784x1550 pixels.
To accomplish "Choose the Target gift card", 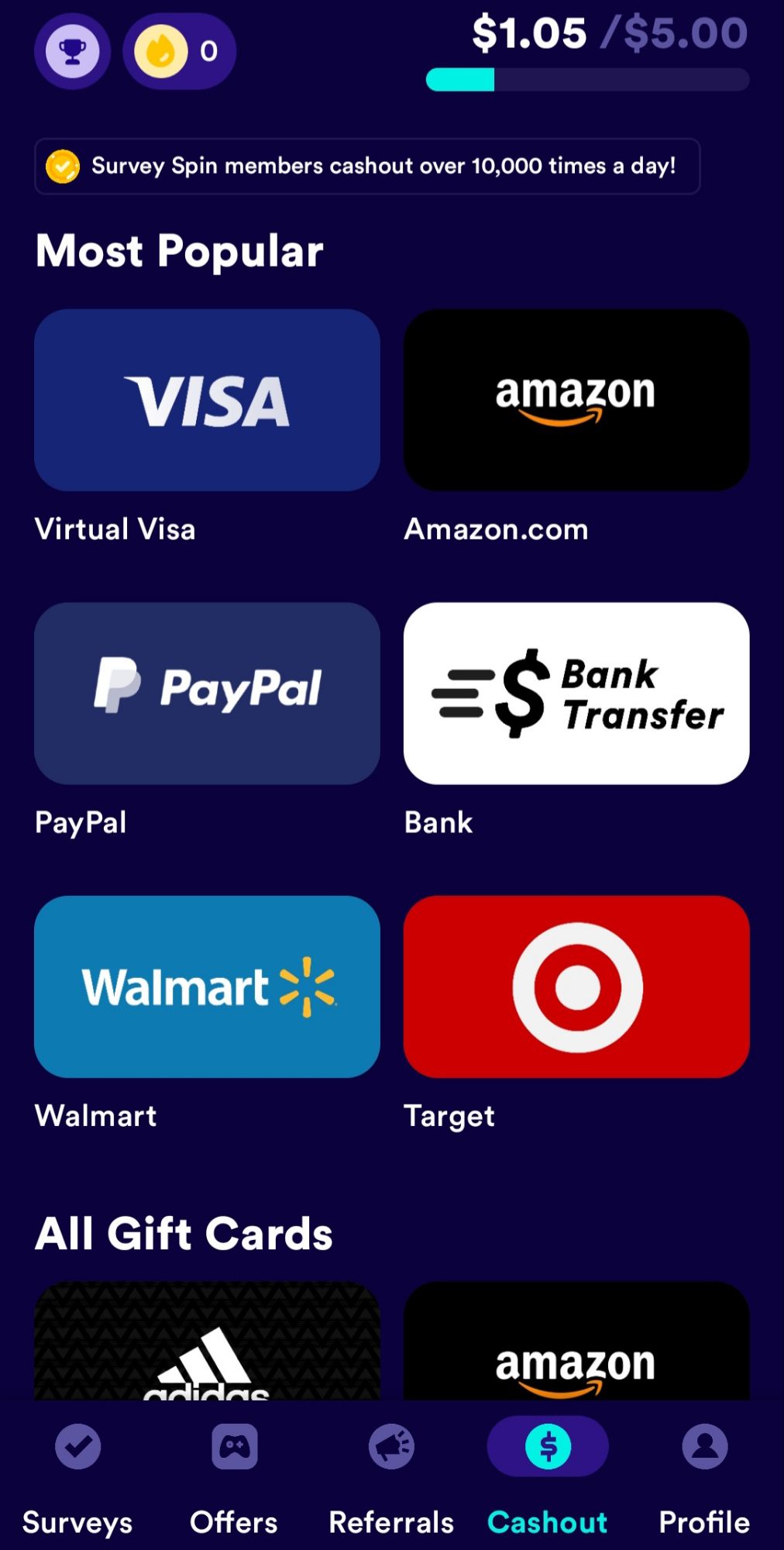I will point(576,986).
